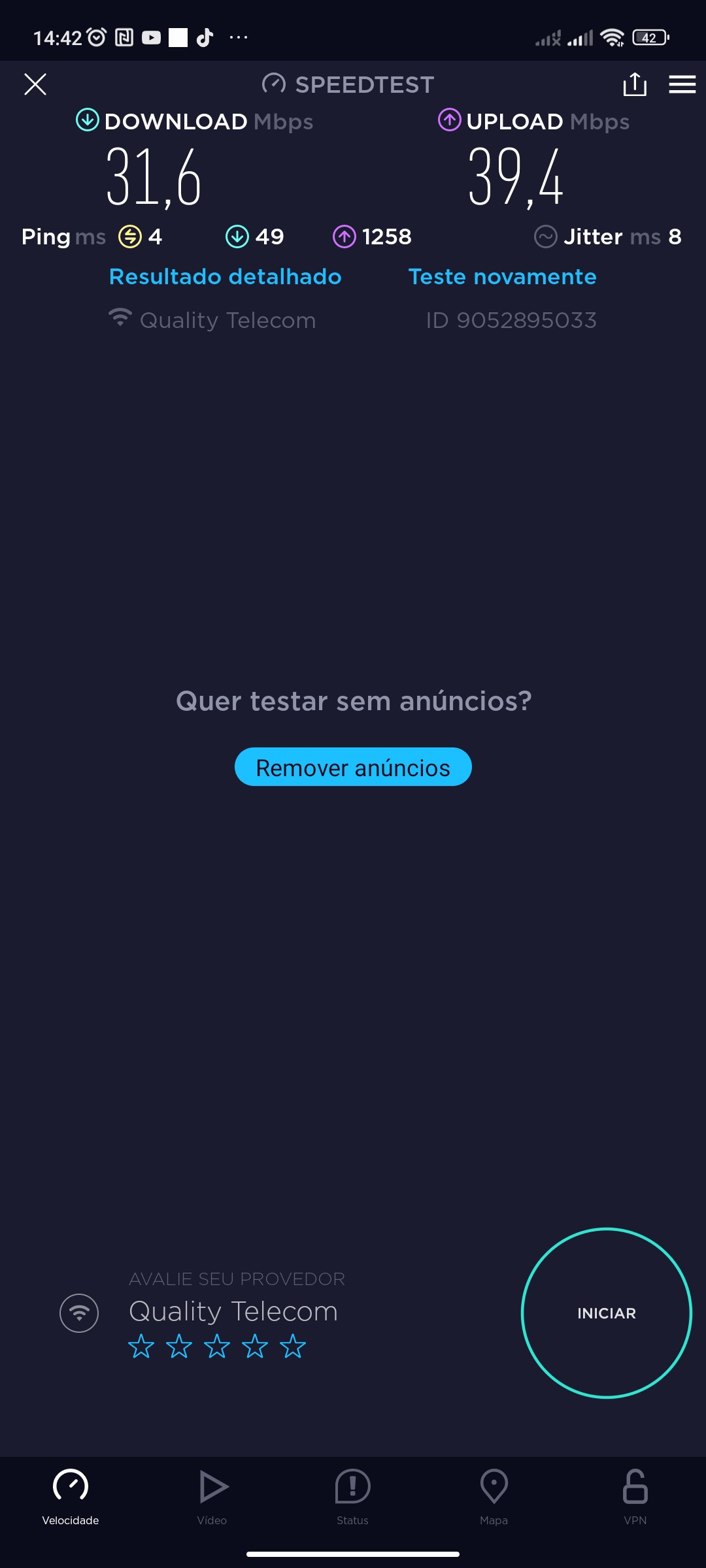The height and width of the screenshot is (1568, 706).
Task: Rate Quality Telecom one star
Action: (x=141, y=1347)
